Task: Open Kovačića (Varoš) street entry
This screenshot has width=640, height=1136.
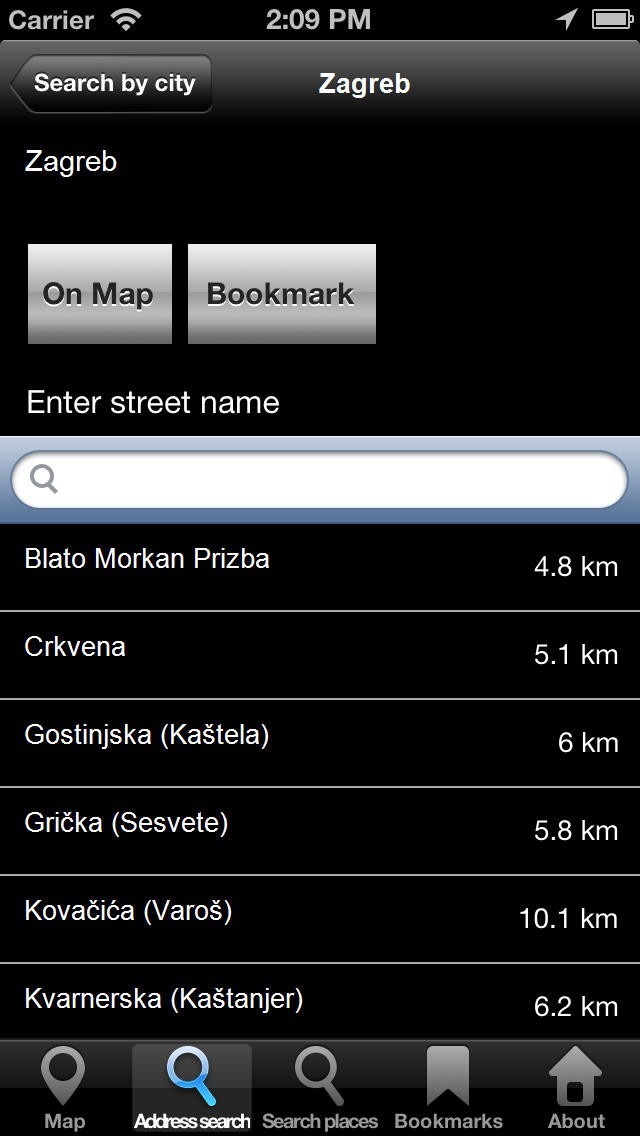Action: [320, 918]
